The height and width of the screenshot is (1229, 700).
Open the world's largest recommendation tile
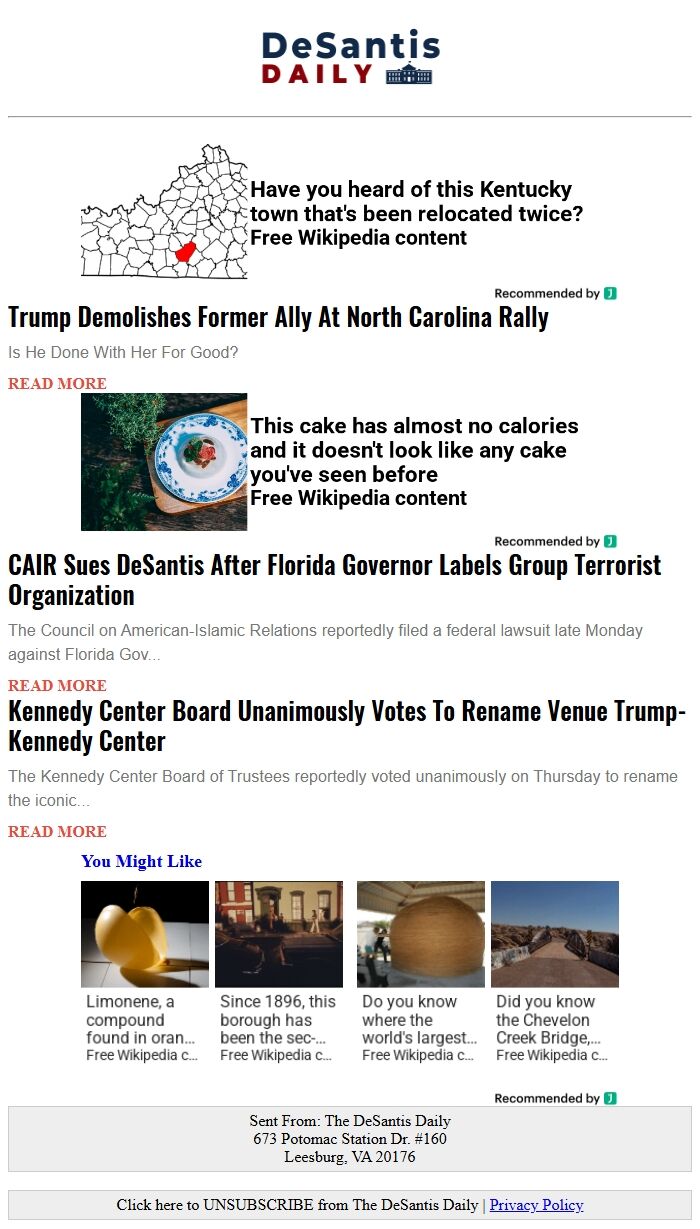tap(420, 972)
